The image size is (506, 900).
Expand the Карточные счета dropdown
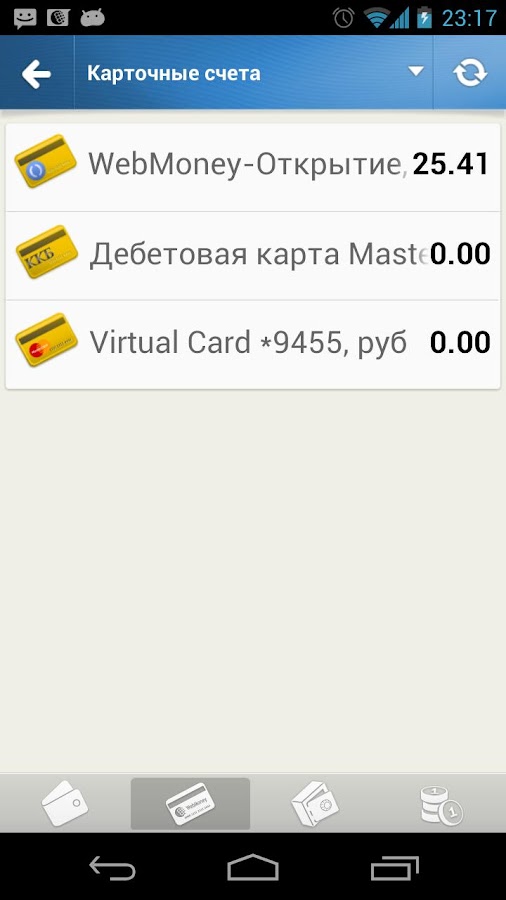click(254, 73)
